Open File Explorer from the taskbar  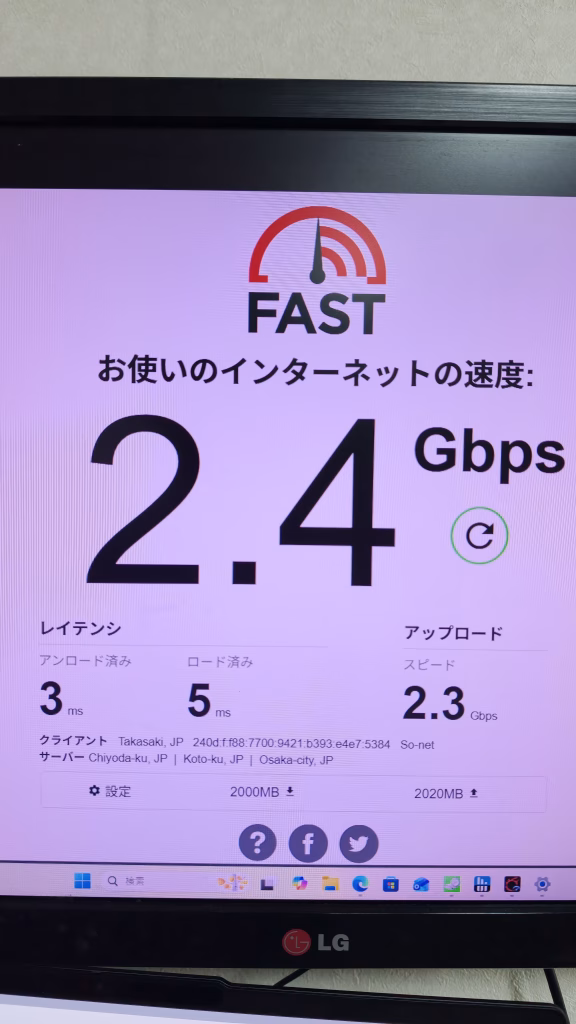[330, 884]
